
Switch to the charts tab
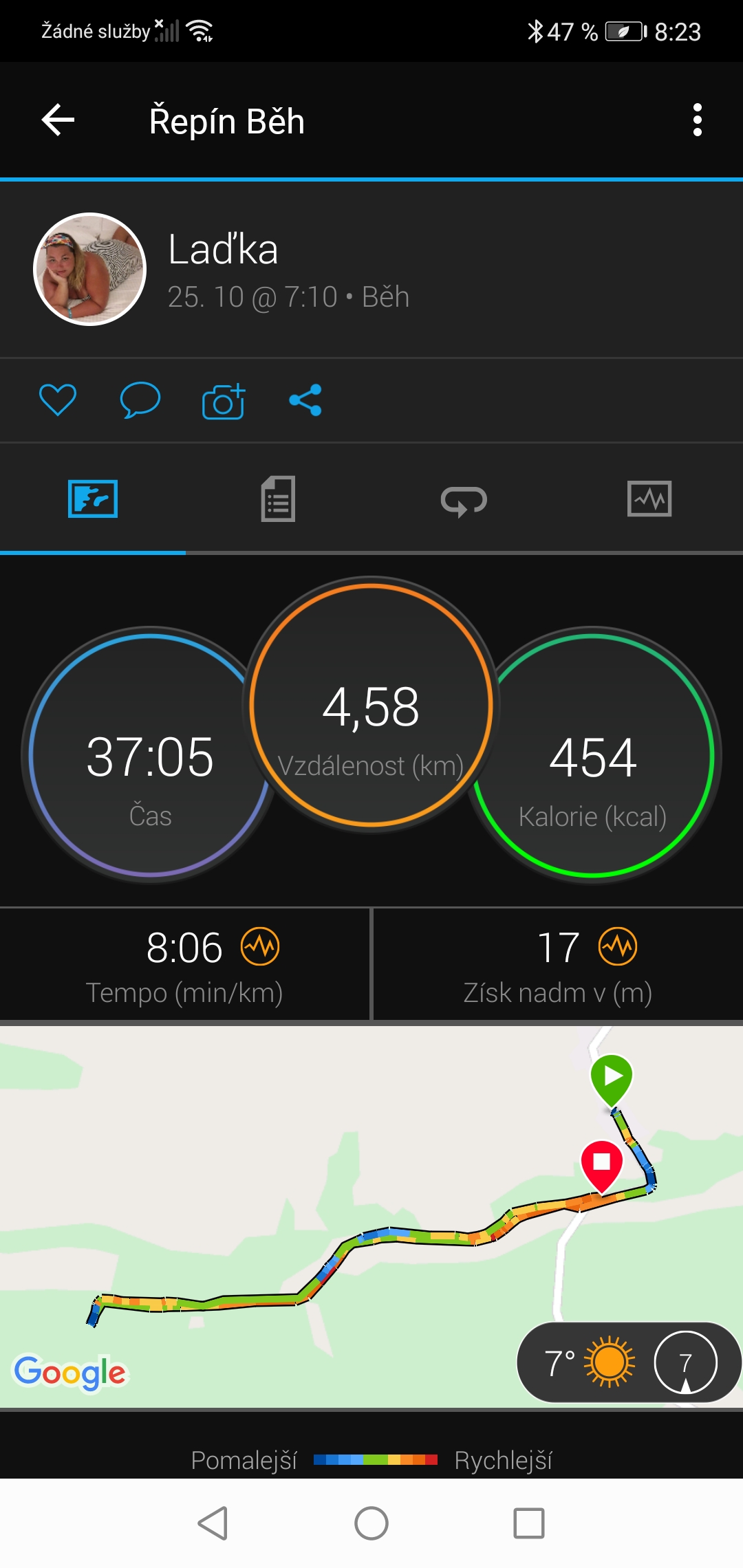[x=649, y=499]
